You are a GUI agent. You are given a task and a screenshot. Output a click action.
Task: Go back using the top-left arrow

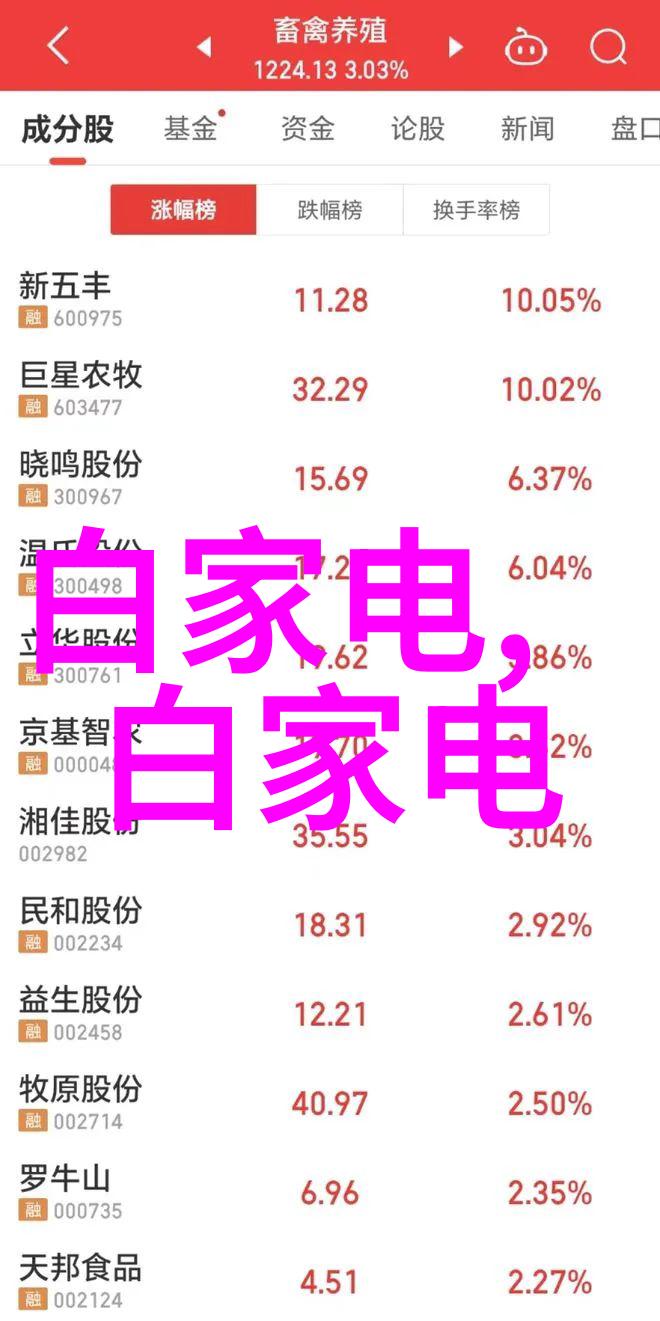coord(58,46)
